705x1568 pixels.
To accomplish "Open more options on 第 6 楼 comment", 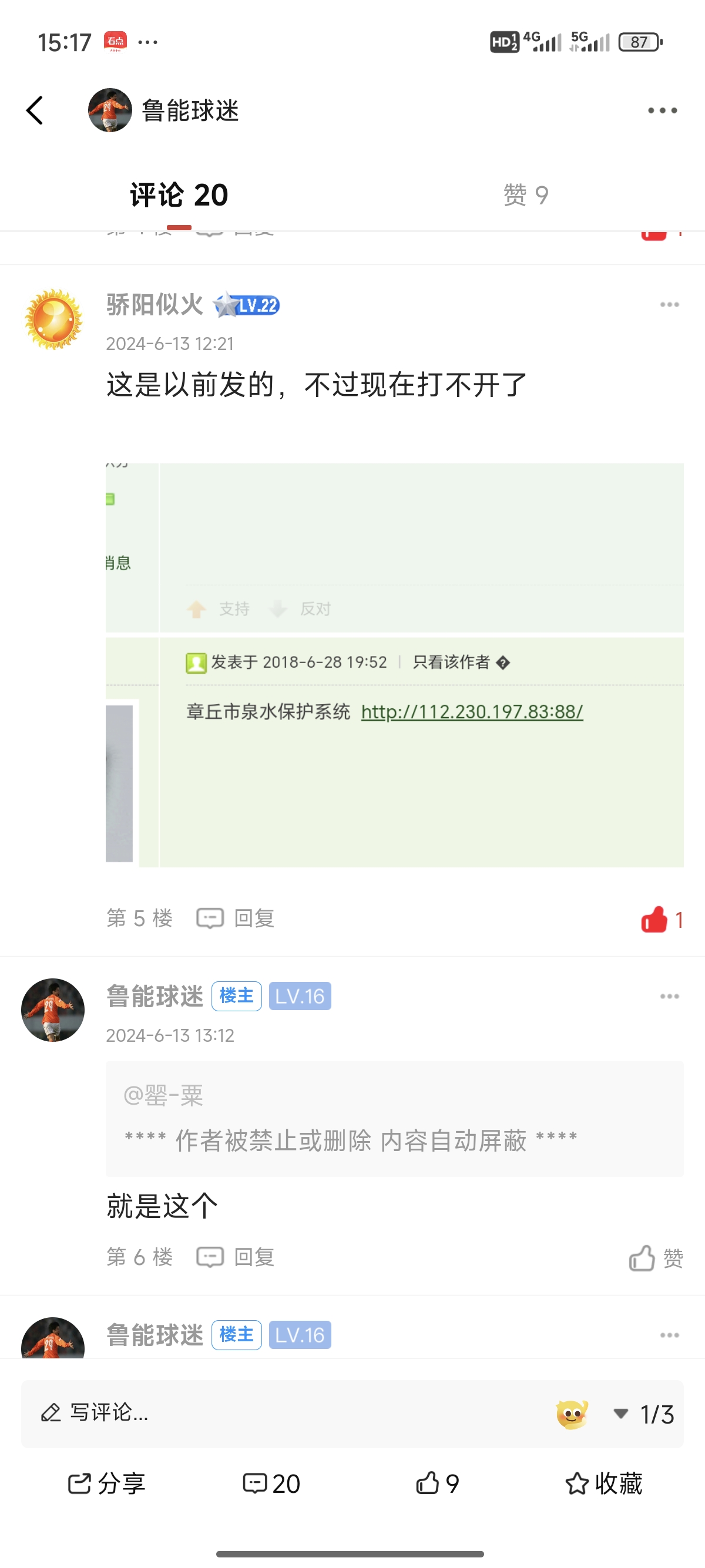I will tap(669, 997).
